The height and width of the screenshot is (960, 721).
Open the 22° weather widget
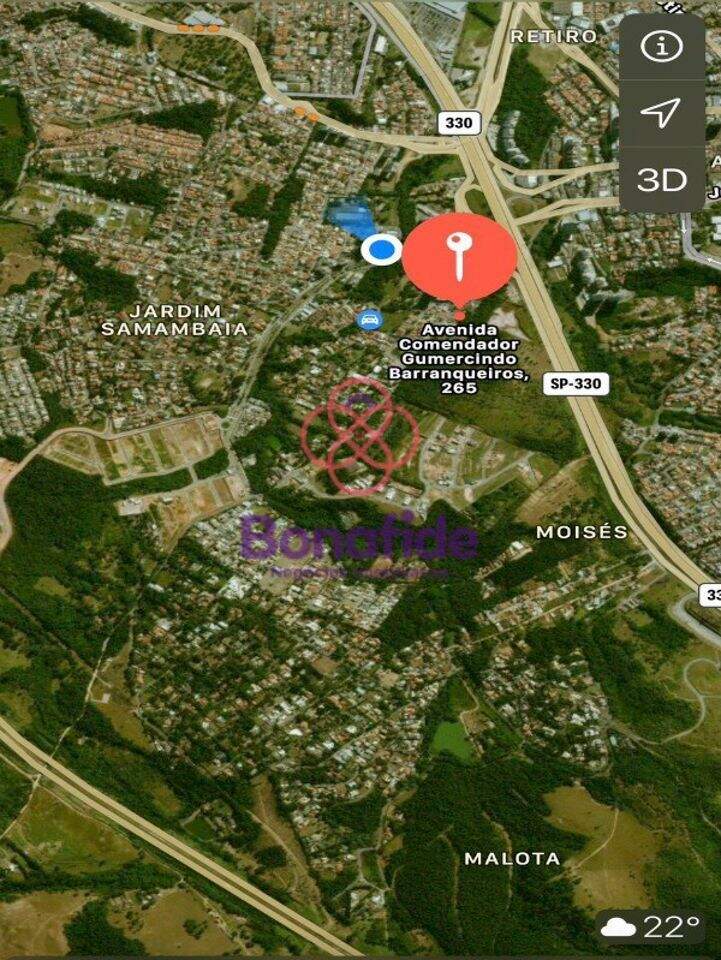pos(650,927)
